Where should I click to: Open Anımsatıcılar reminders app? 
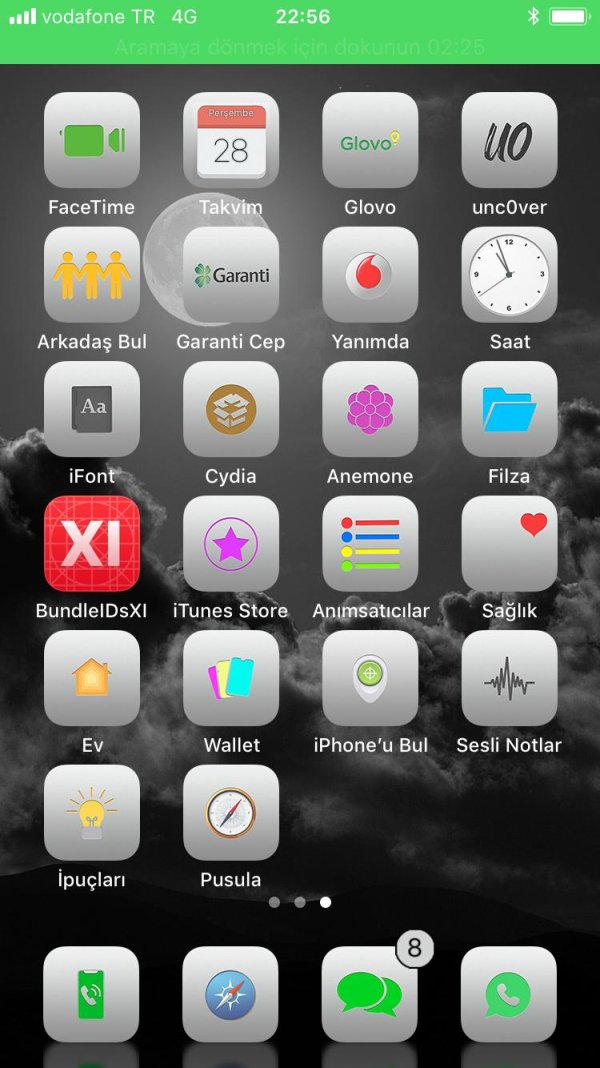(370, 544)
